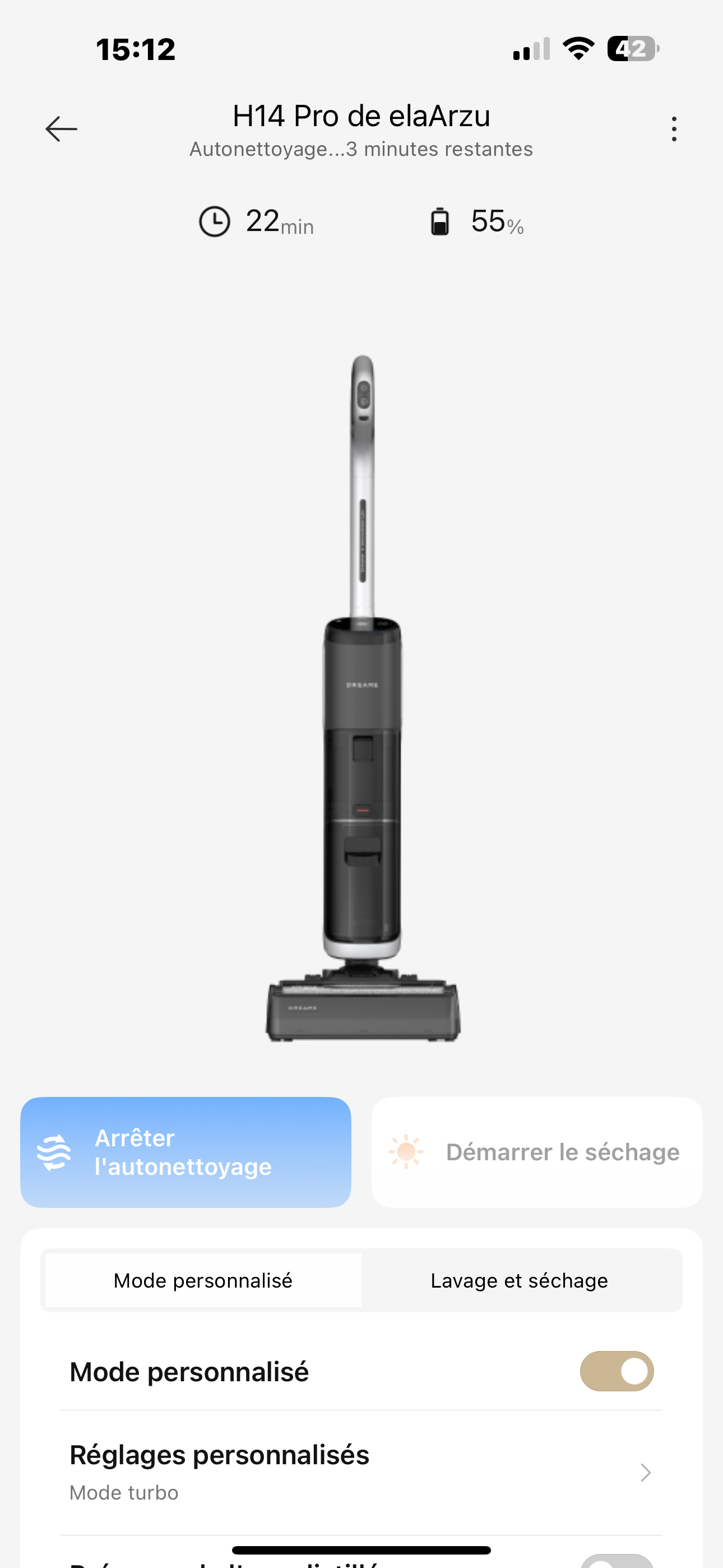
Task: Select the Mode personnalisé tab
Action: pos(203,1280)
